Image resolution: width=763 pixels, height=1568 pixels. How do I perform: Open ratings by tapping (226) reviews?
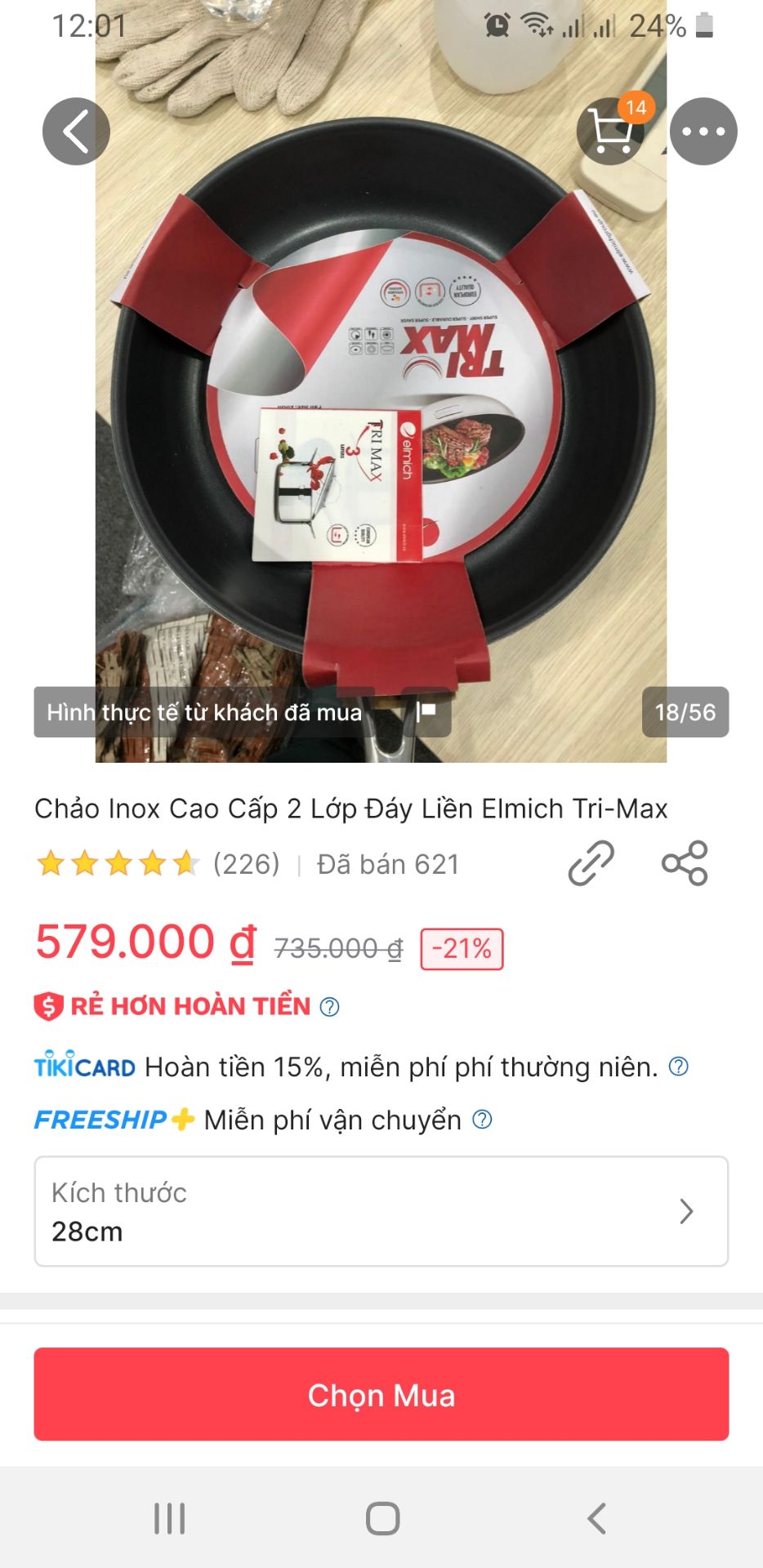tap(246, 862)
